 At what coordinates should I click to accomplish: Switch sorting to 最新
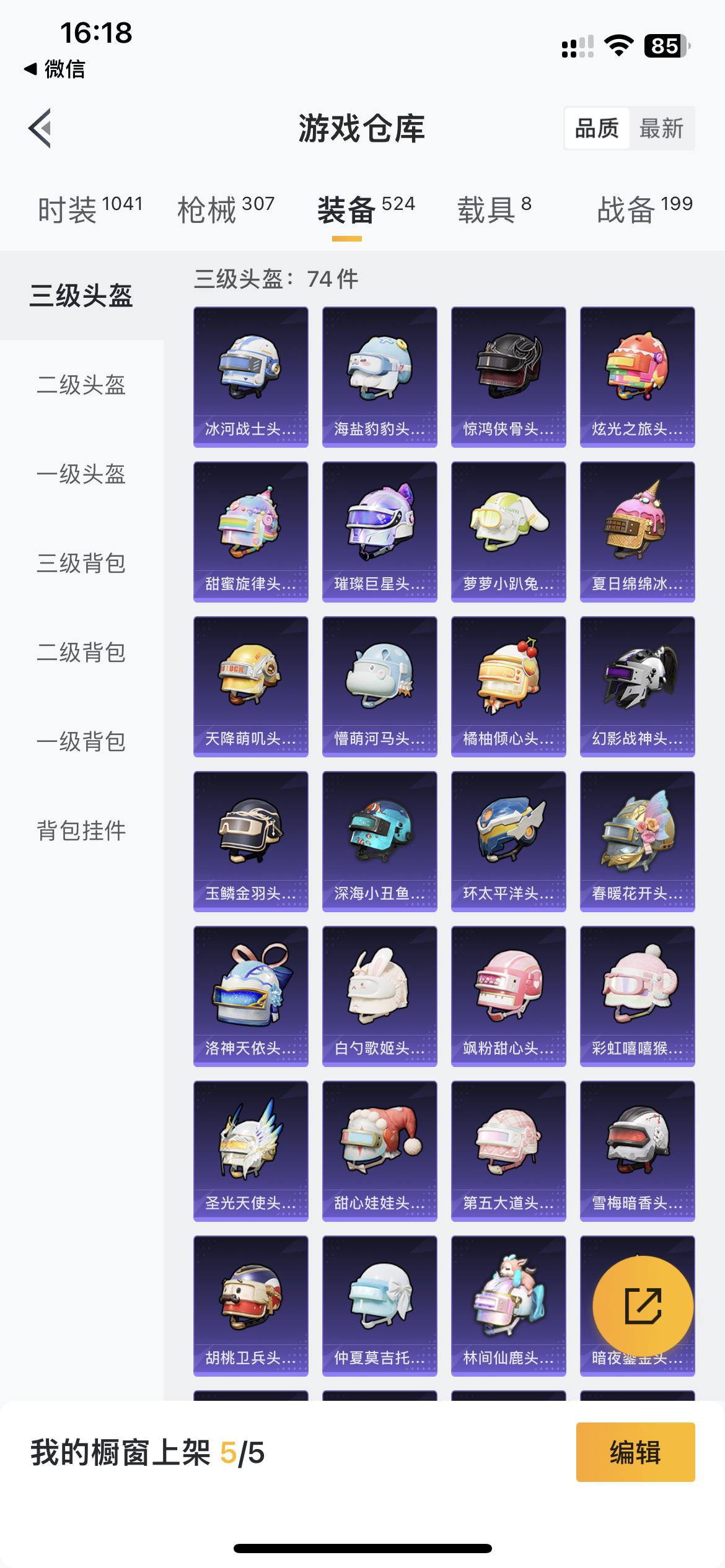point(661,129)
